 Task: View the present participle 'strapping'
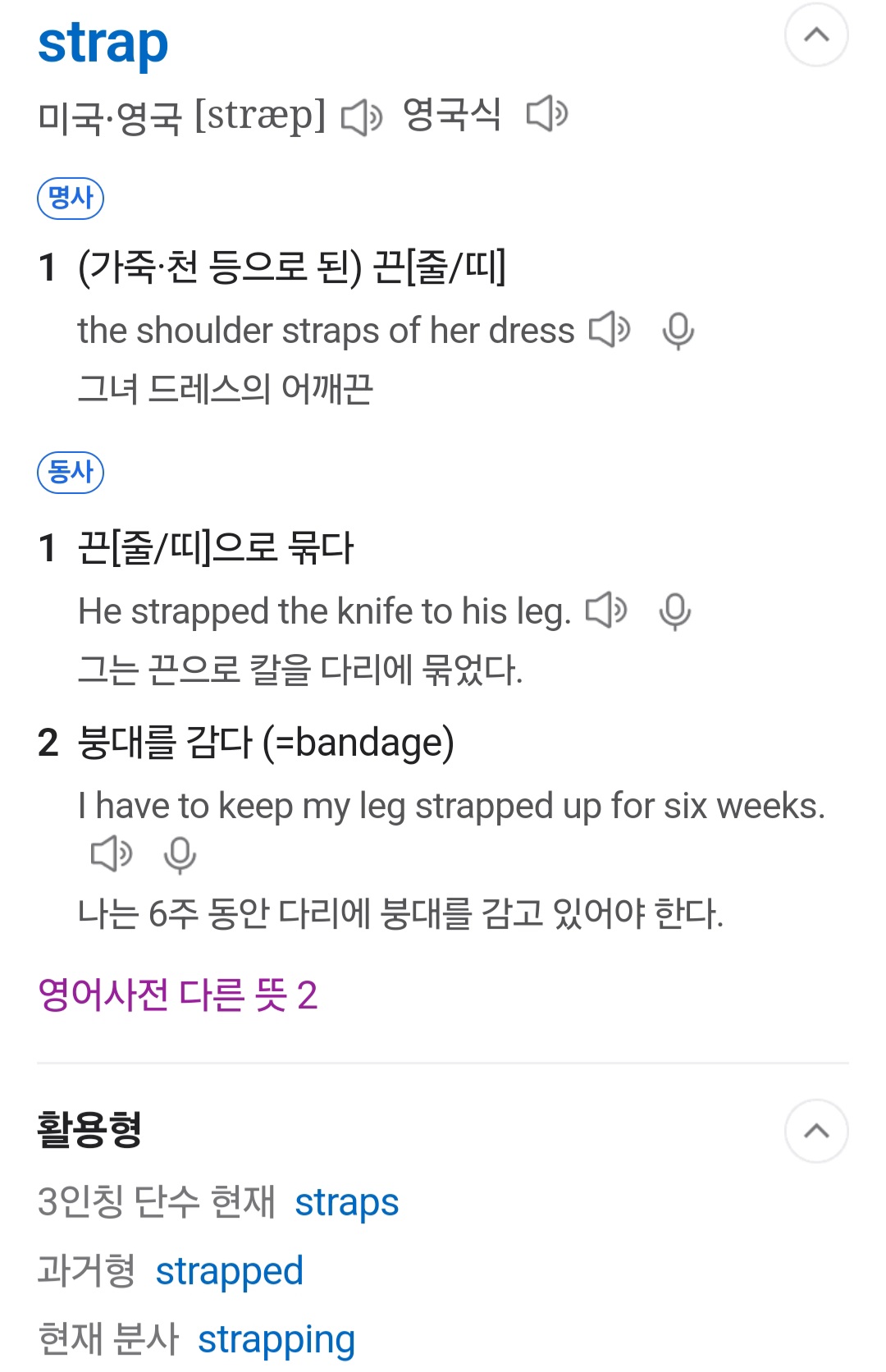276,1339
